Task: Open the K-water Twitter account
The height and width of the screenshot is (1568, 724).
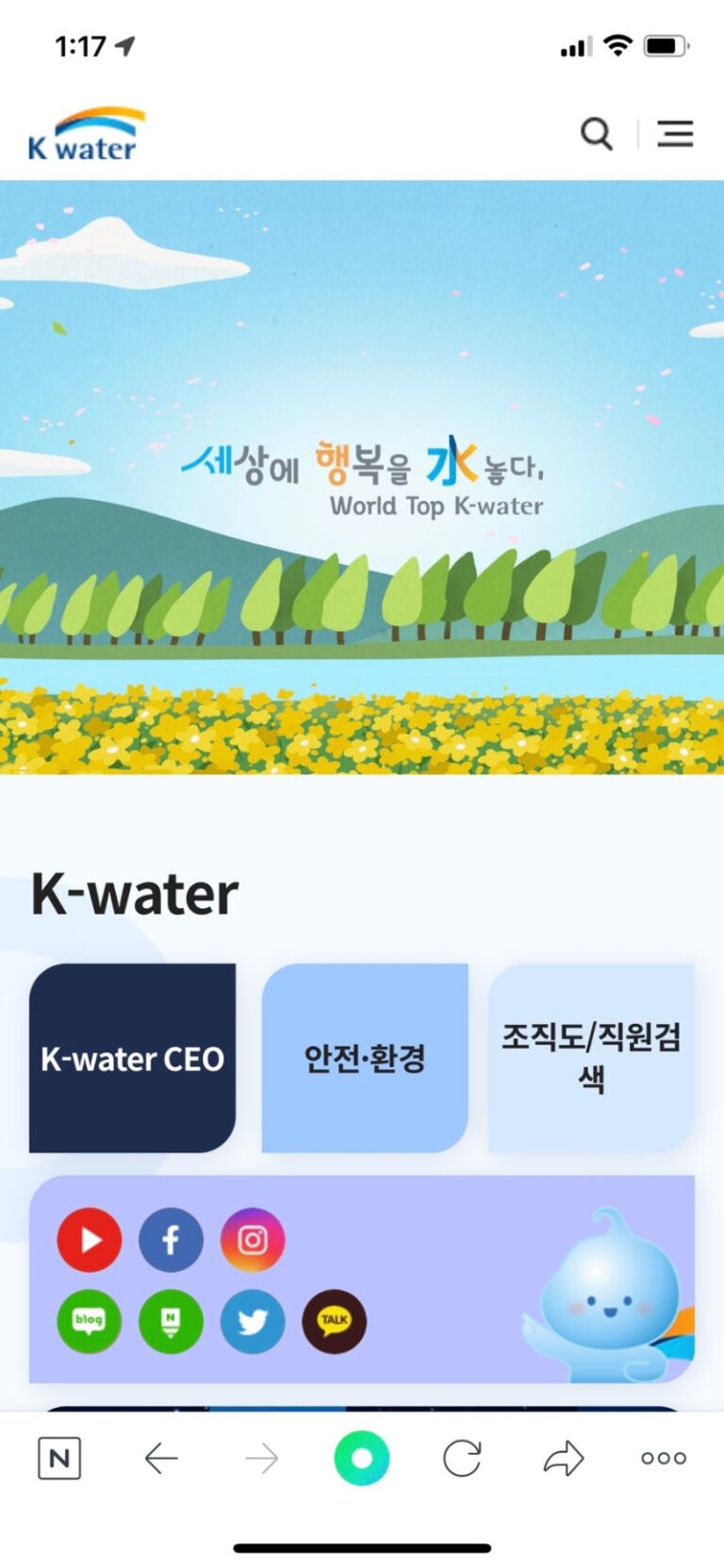Action: point(253,1321)
